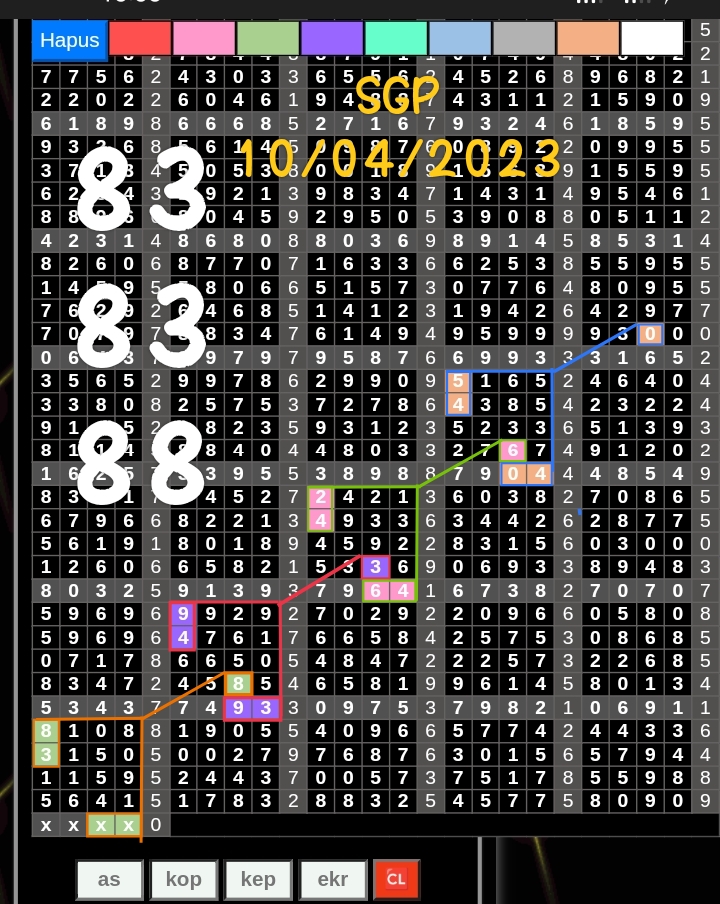The width and height of the screenshot is (720, 904).
Task: Tap the red CL clear button
Action: pyautogui.click(x=396, y=880)
